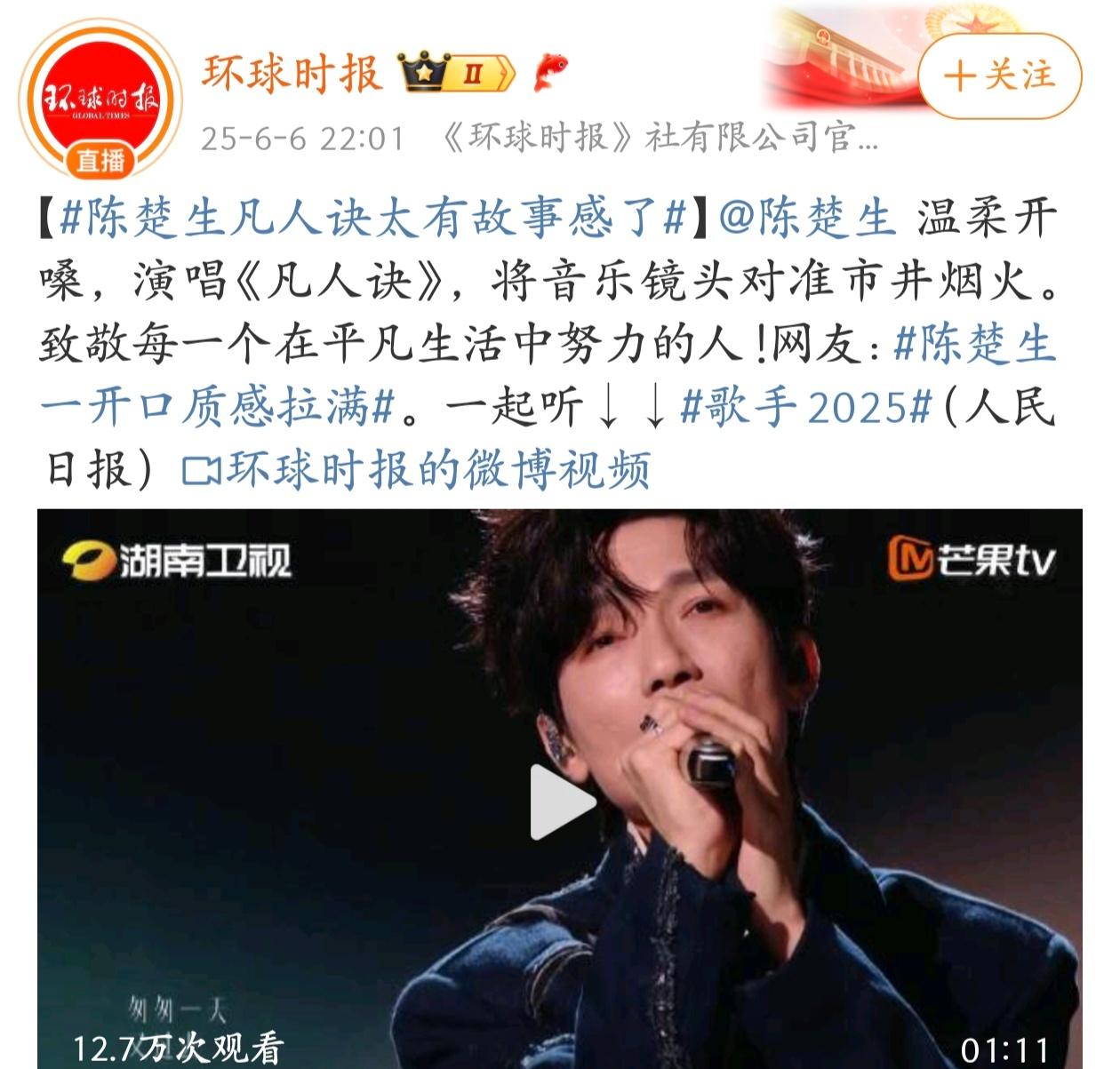Open the 环球时报 account name

pyautogui.click(x=292, y=74)
